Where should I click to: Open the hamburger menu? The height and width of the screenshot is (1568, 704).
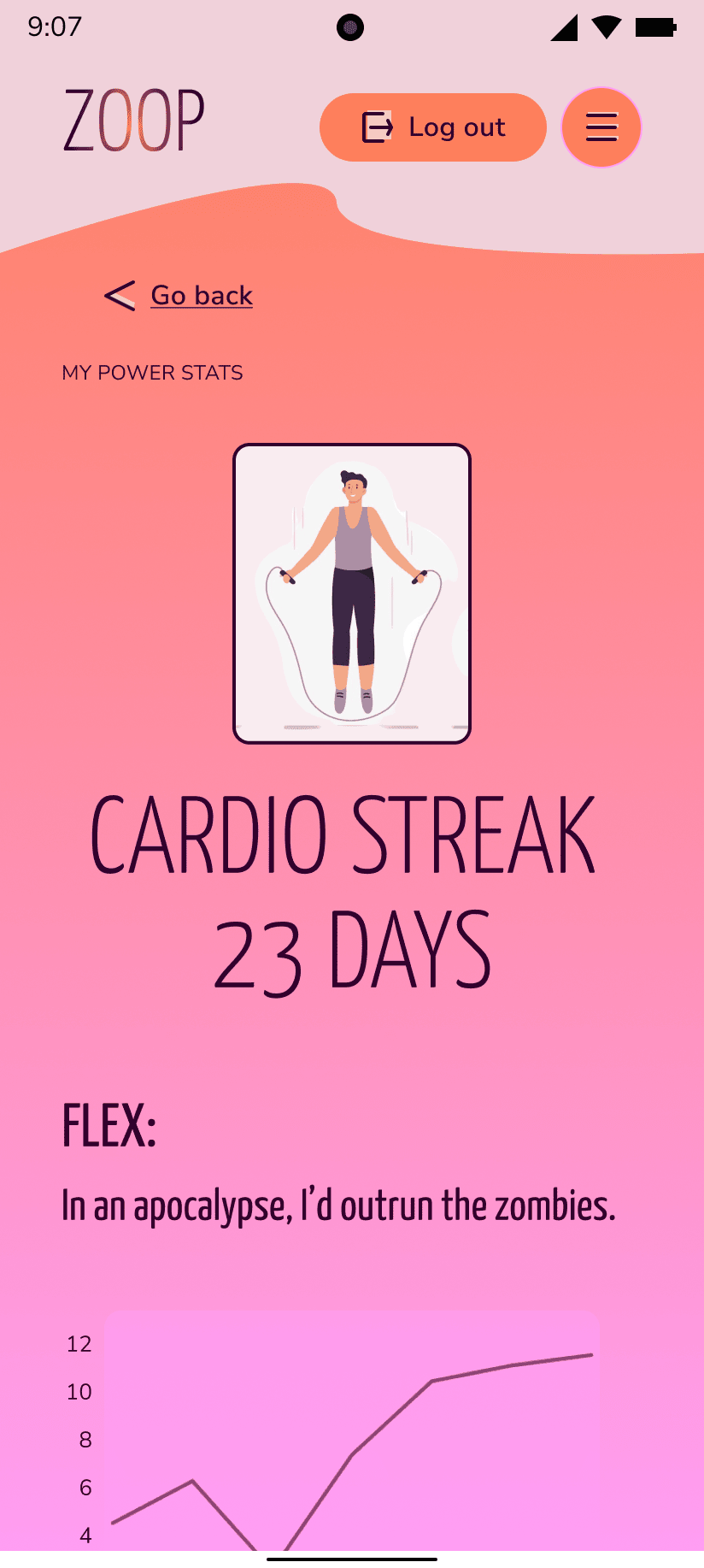(x=601, y=127)
